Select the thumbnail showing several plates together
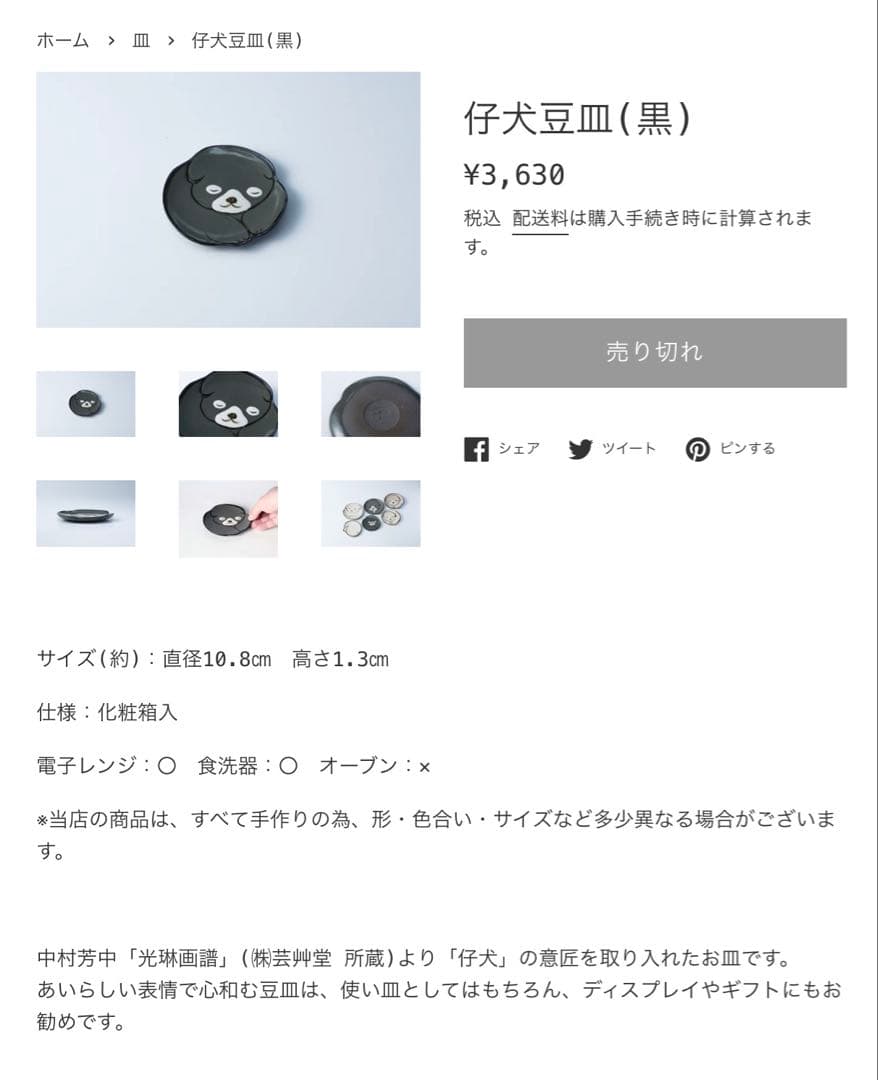This screenshot has height=1080, width=878. [x=370, y=513]
